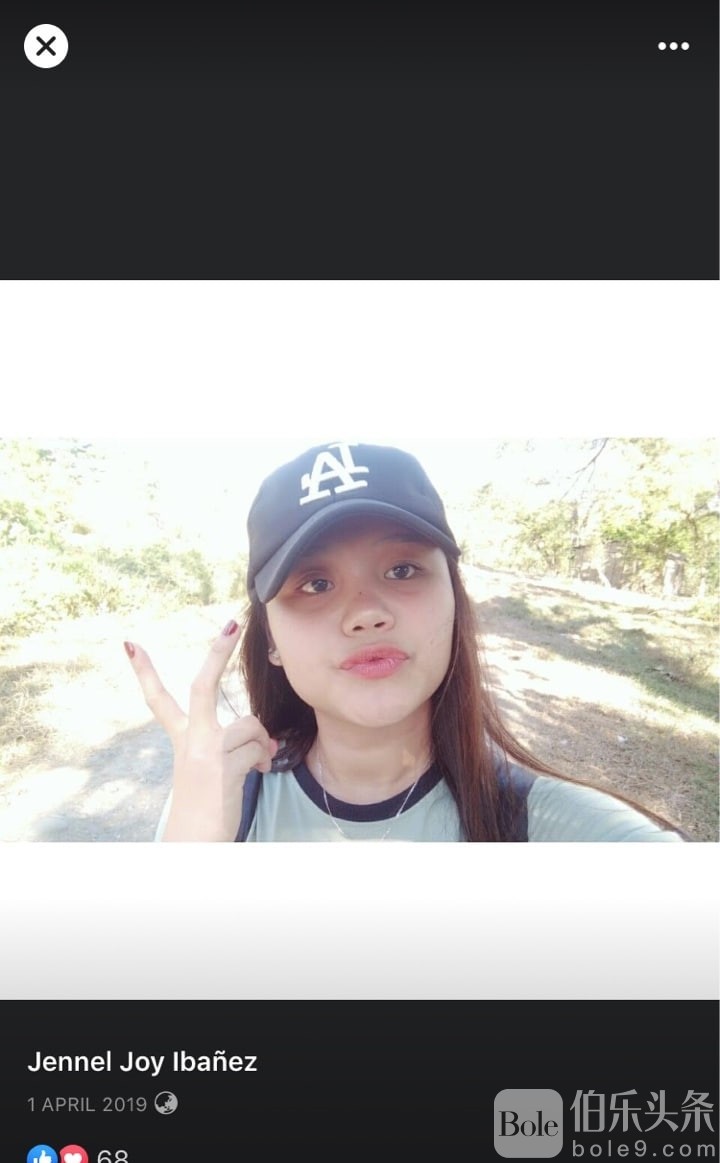This screenshot has width=720, height=1163.
Task: Tap the photo to toggle overlay
Action: coord(360,640)
